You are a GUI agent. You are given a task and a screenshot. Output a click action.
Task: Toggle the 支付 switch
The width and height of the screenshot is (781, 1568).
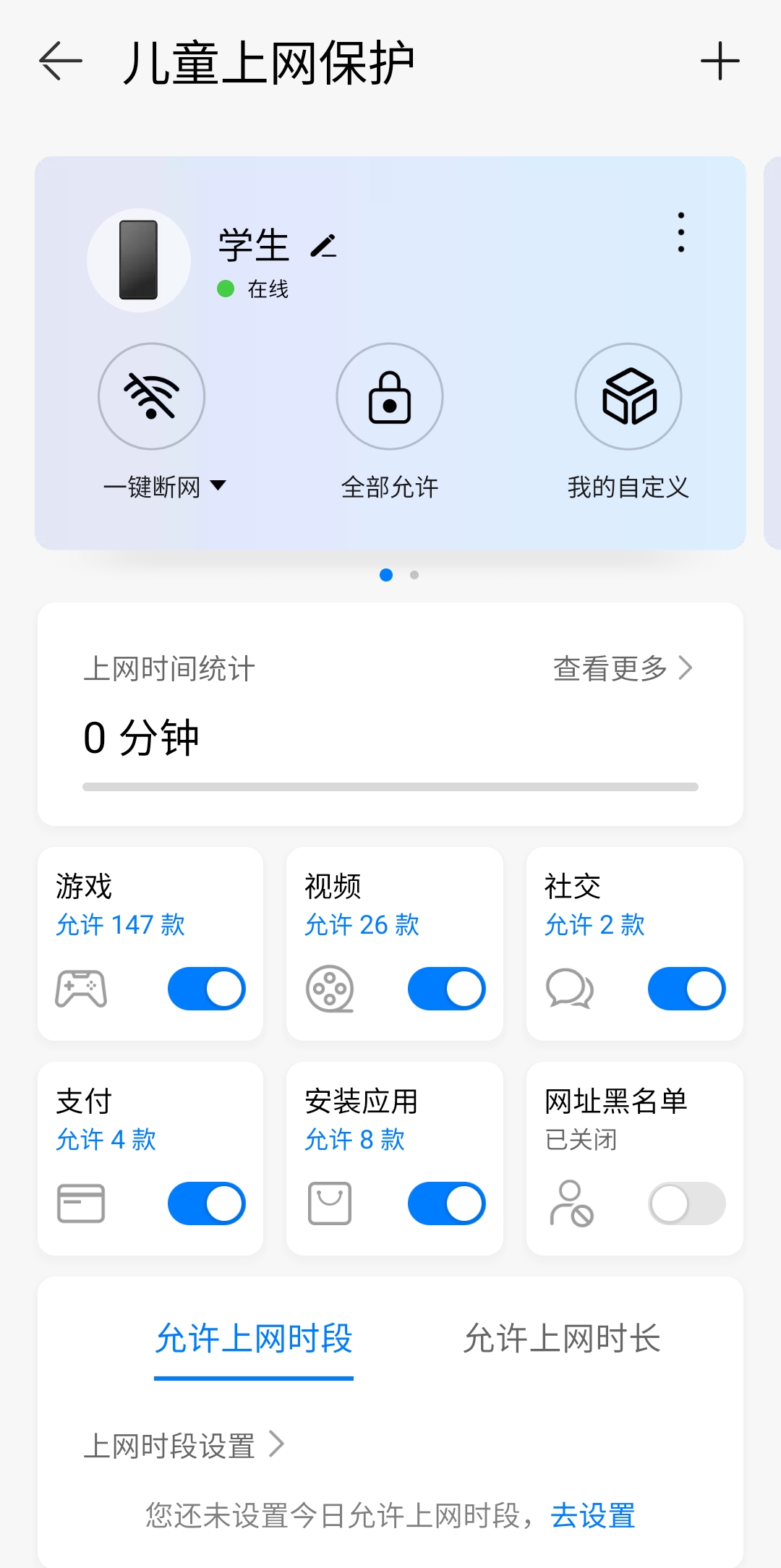pos(206,1203)
